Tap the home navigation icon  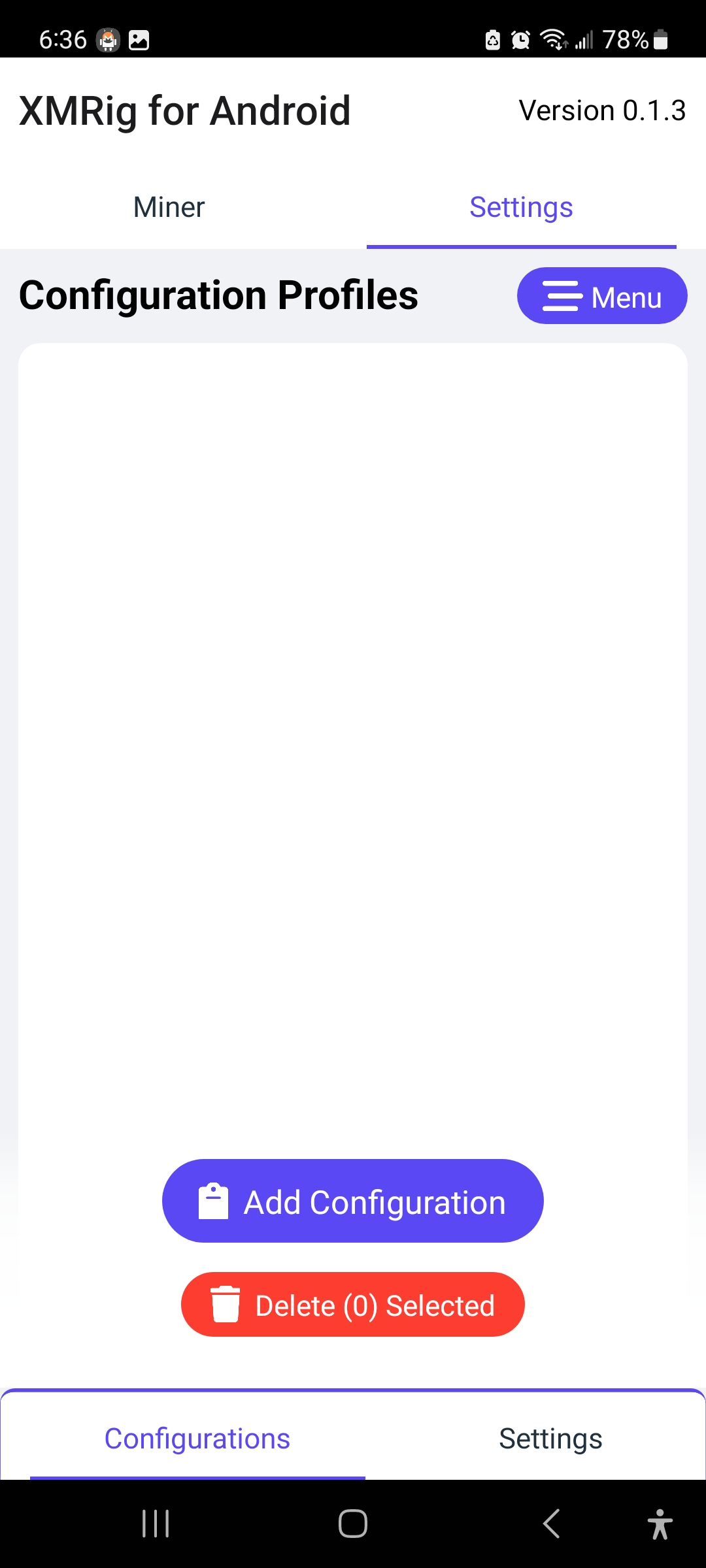pyautogui.click(x=352, y=1524)
